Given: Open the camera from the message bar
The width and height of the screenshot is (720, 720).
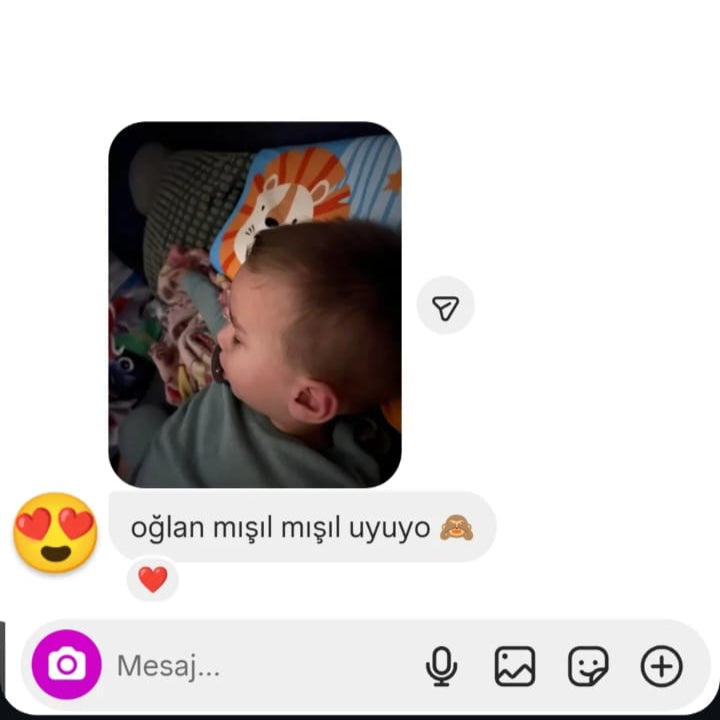Looking at the screenshot, I should click(67, 664).
